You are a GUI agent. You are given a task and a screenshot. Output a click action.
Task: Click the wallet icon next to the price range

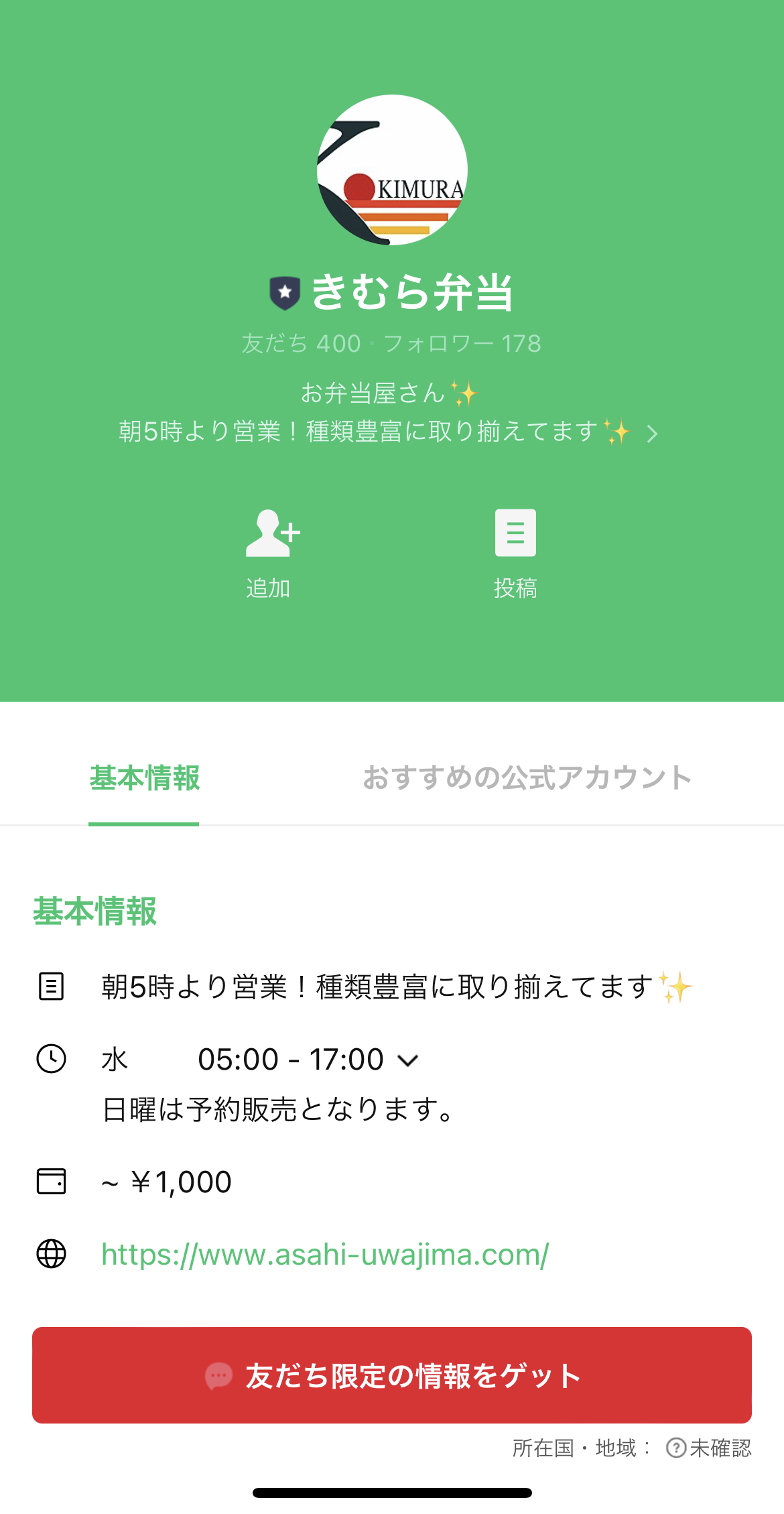(52, 1182)
